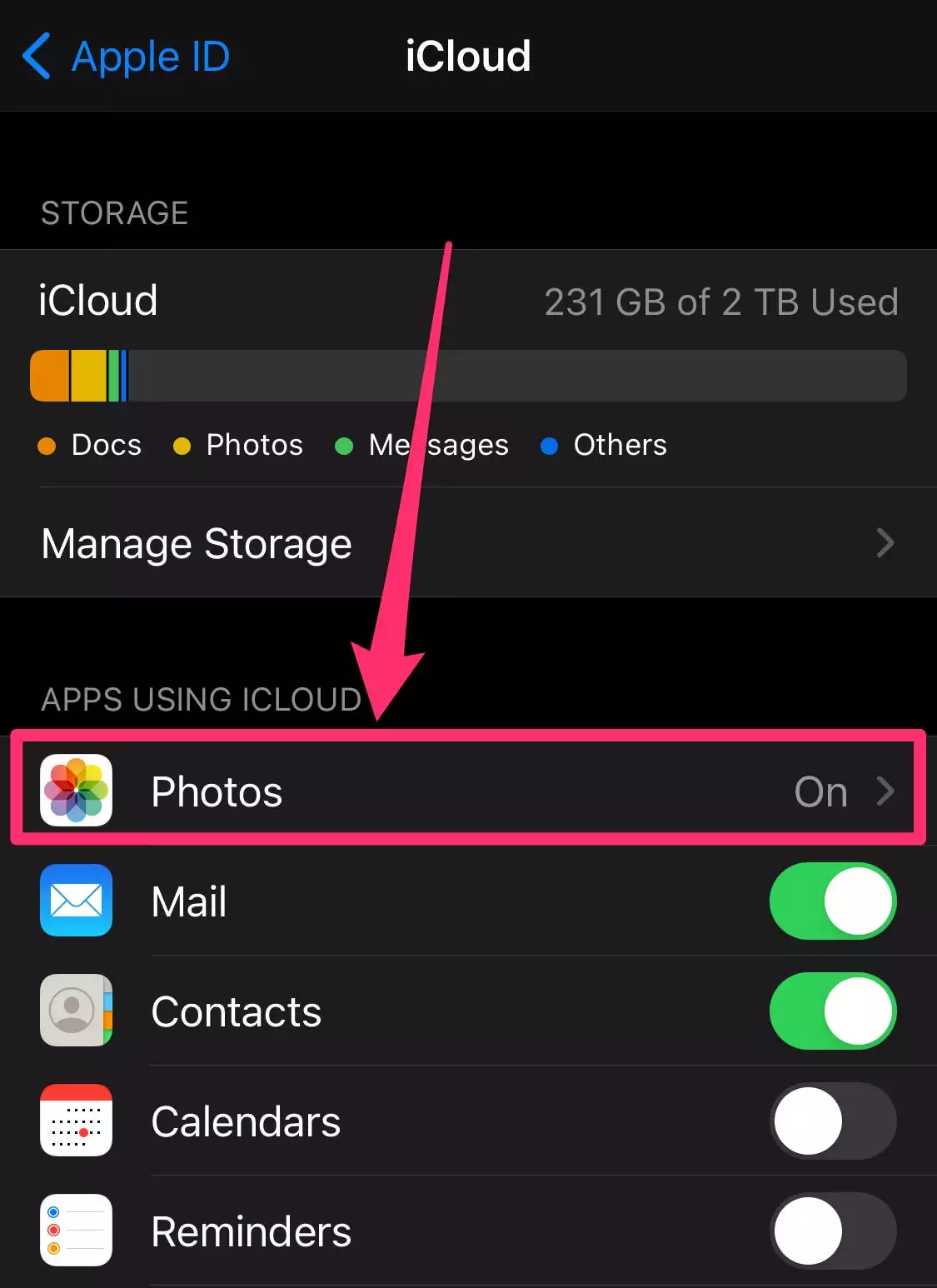The height and width of the screenshot is (1288, 937).
Task: Open Manage Storage
Action: tap(466, 543)
